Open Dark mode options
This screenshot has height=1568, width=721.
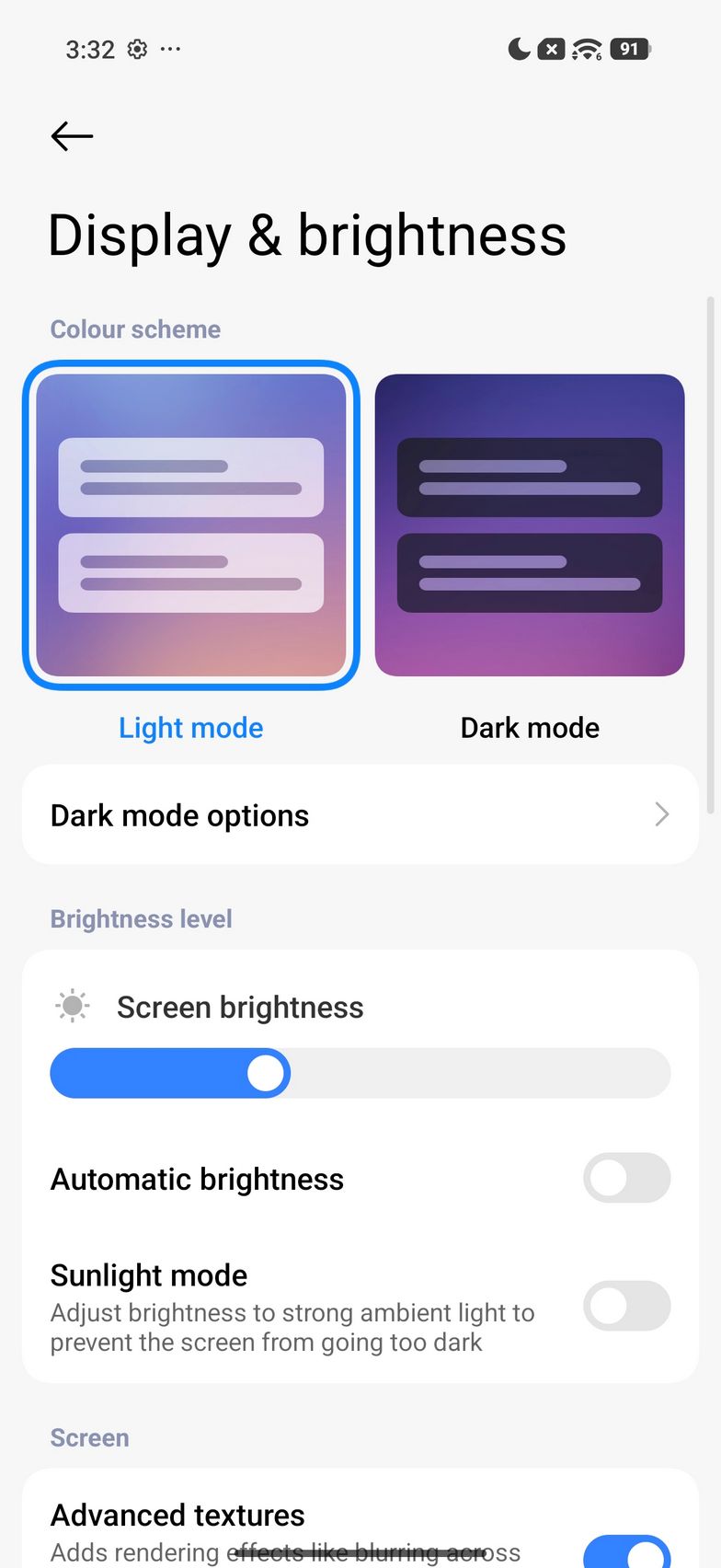(x=360, y=815)
